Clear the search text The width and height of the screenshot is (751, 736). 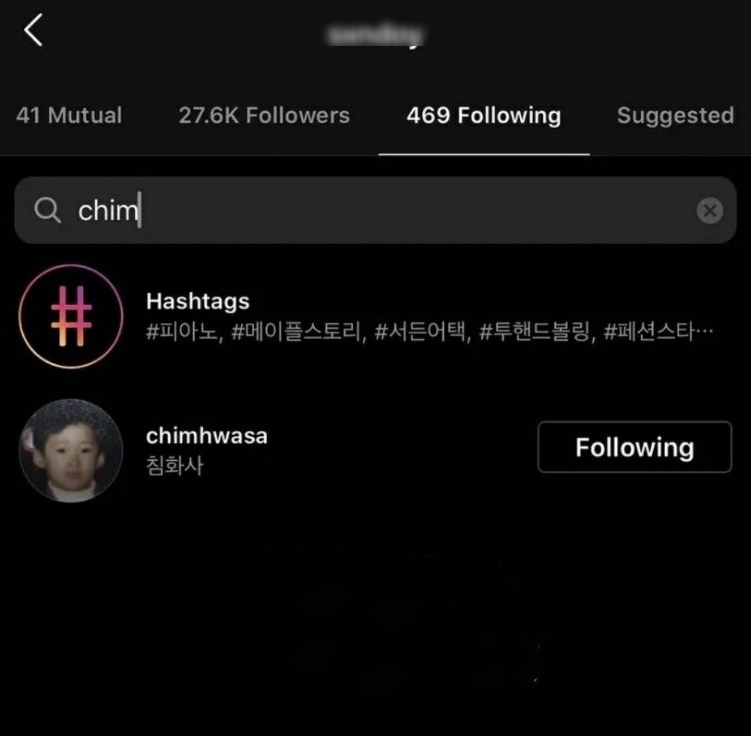tap(709, 210)
